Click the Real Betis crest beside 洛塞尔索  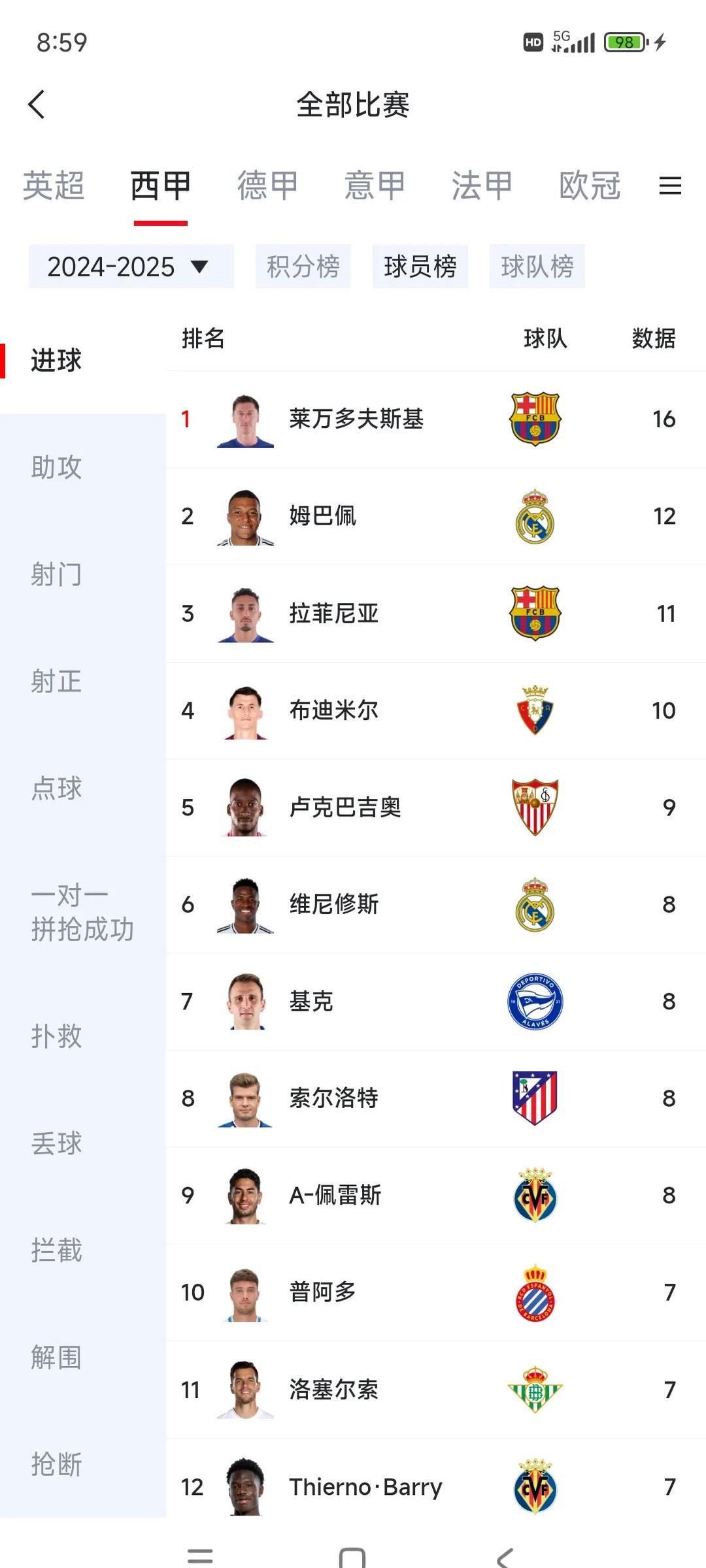point(534,1390)
